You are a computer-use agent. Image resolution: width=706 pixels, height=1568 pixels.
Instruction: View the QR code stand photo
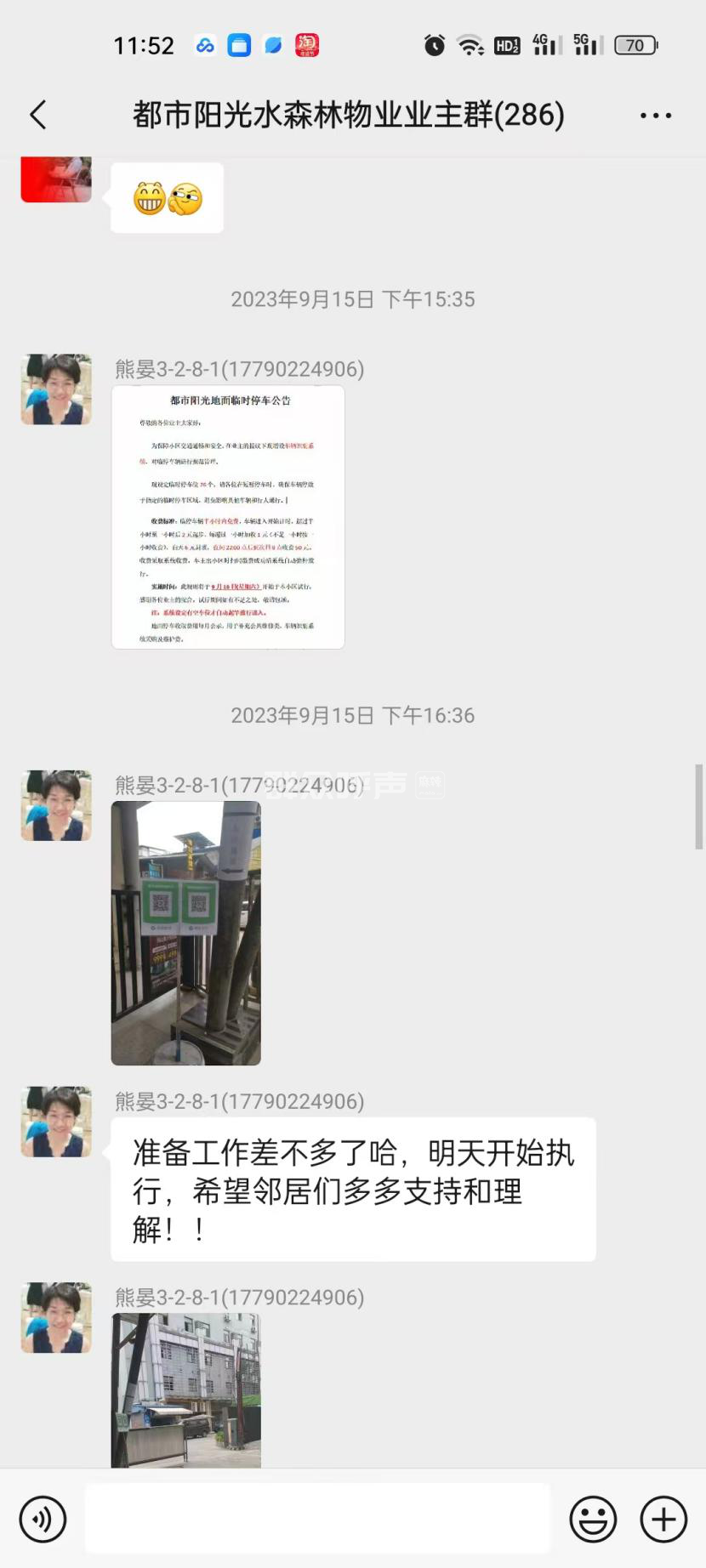pos(185,933)
